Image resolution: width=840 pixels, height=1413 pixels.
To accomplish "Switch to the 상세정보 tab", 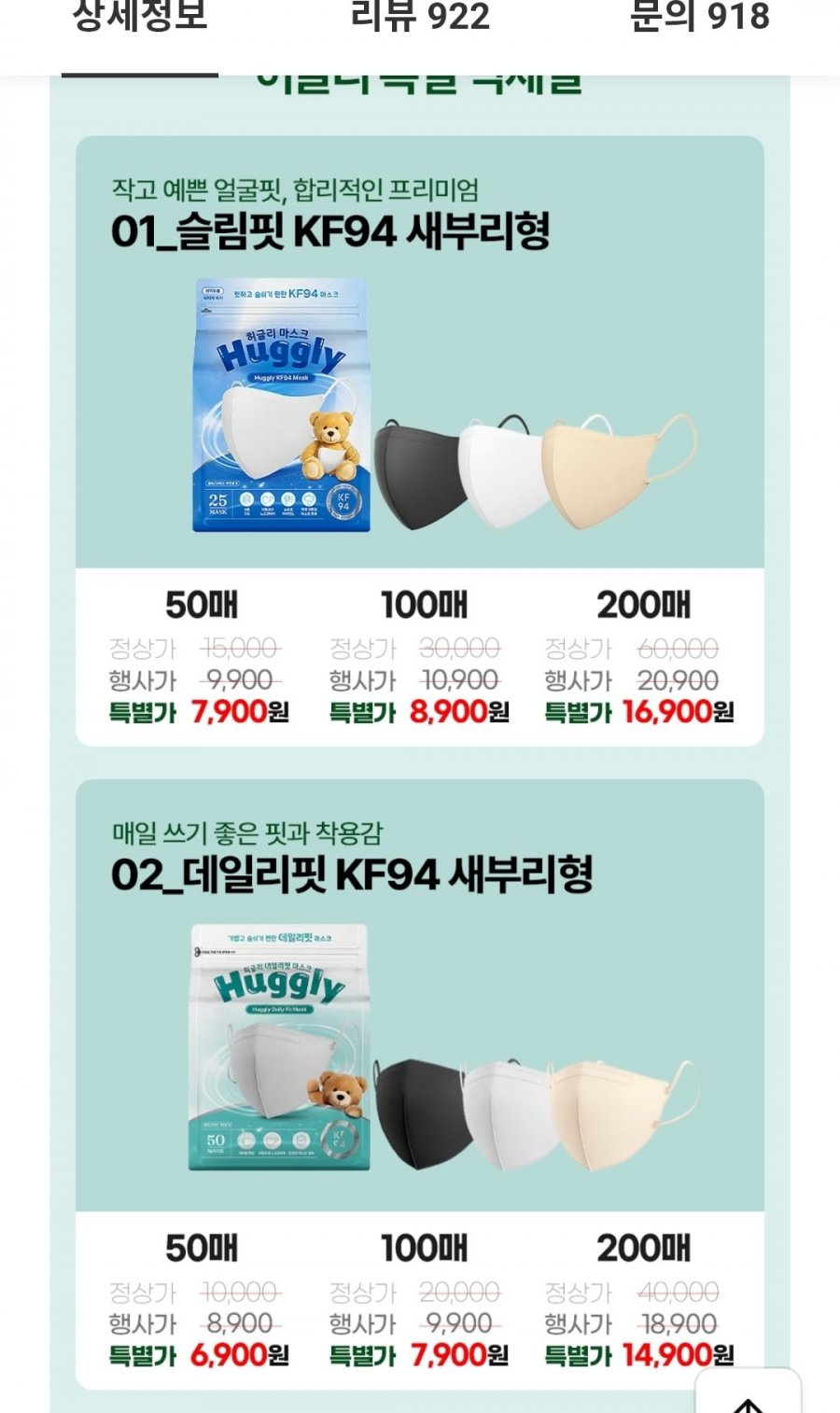I will [x=140, y=19].
